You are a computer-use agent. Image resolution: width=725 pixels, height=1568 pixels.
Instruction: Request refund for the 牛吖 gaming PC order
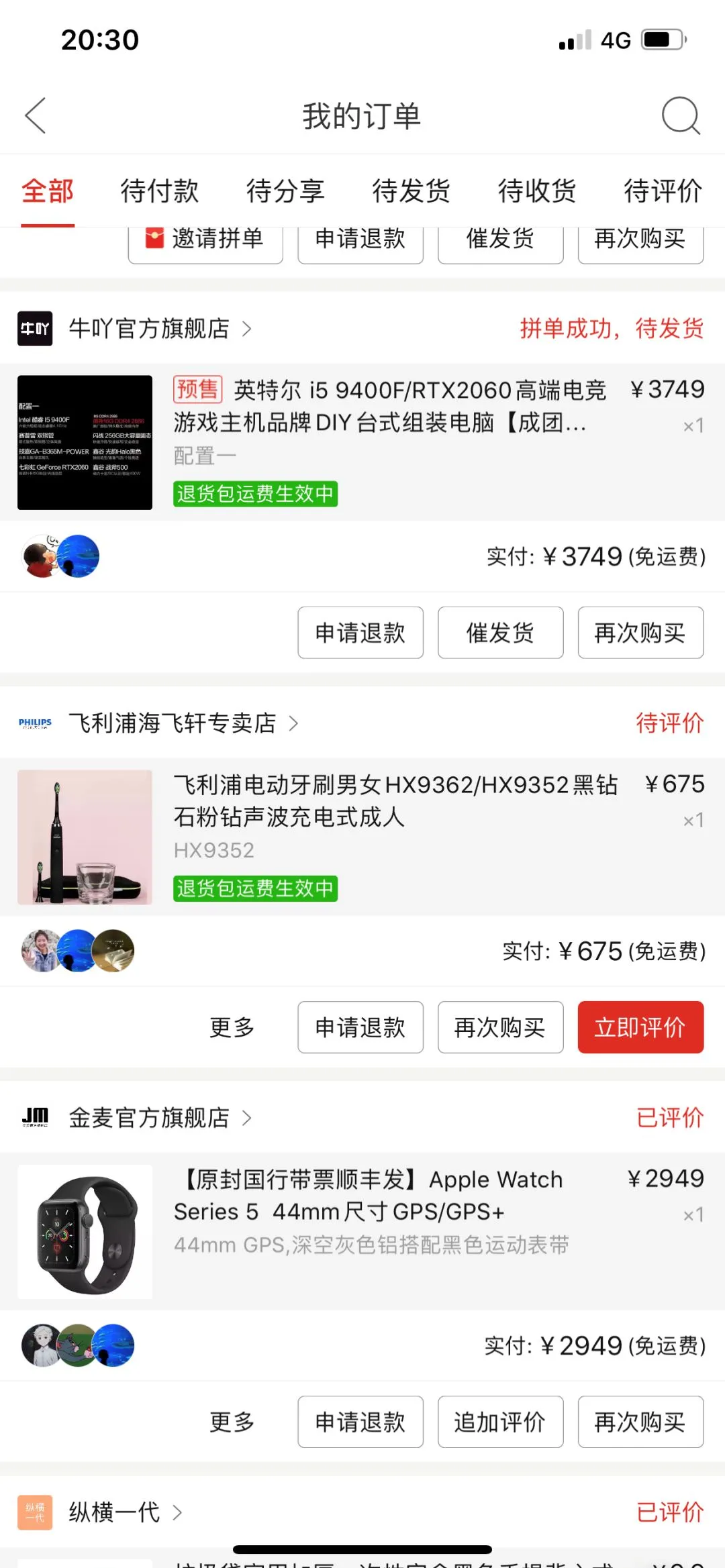pos(360,633)
